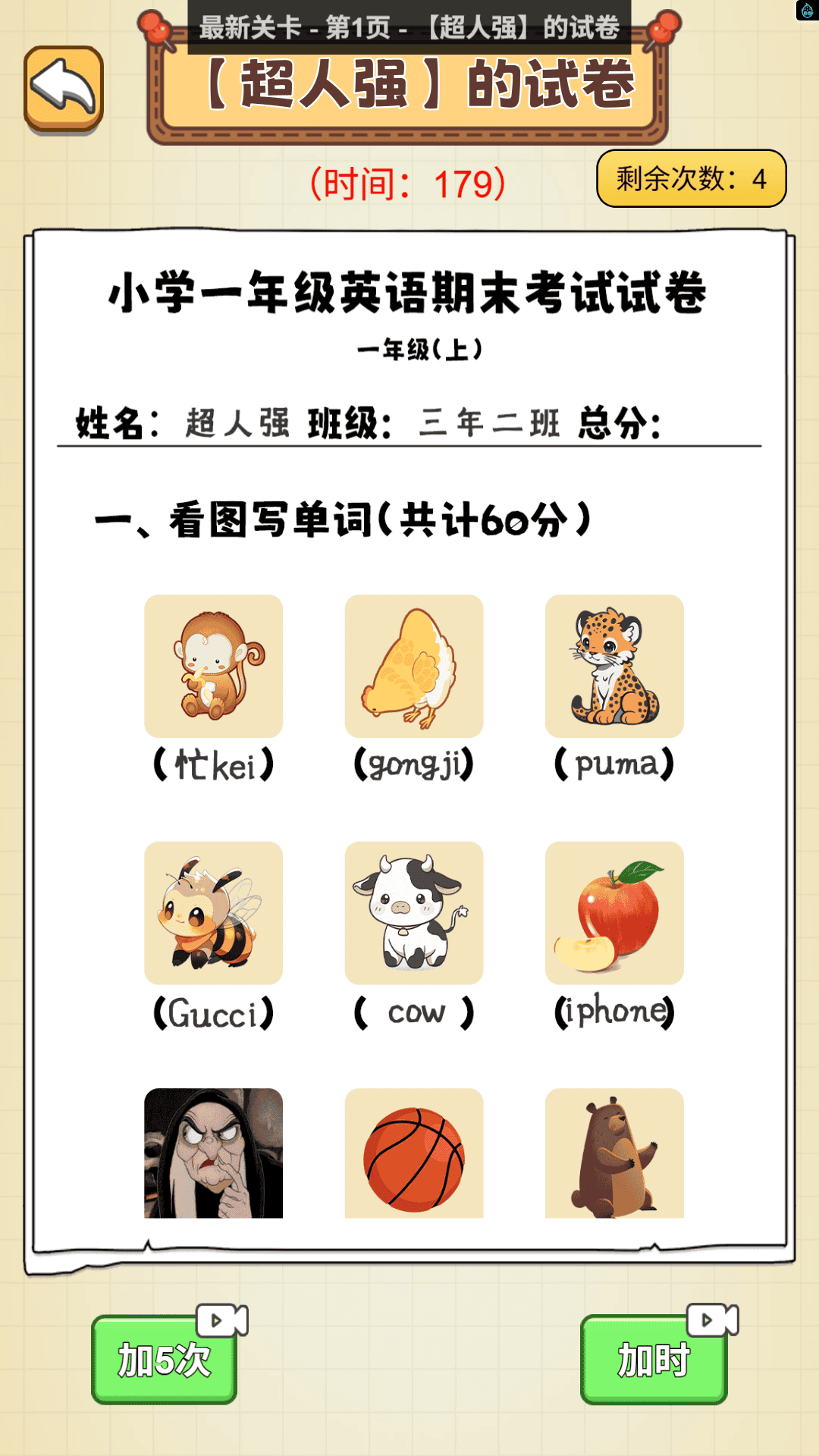Select the bee picture labeled Gucci
819x1456 pixels.
coord(215,913)
